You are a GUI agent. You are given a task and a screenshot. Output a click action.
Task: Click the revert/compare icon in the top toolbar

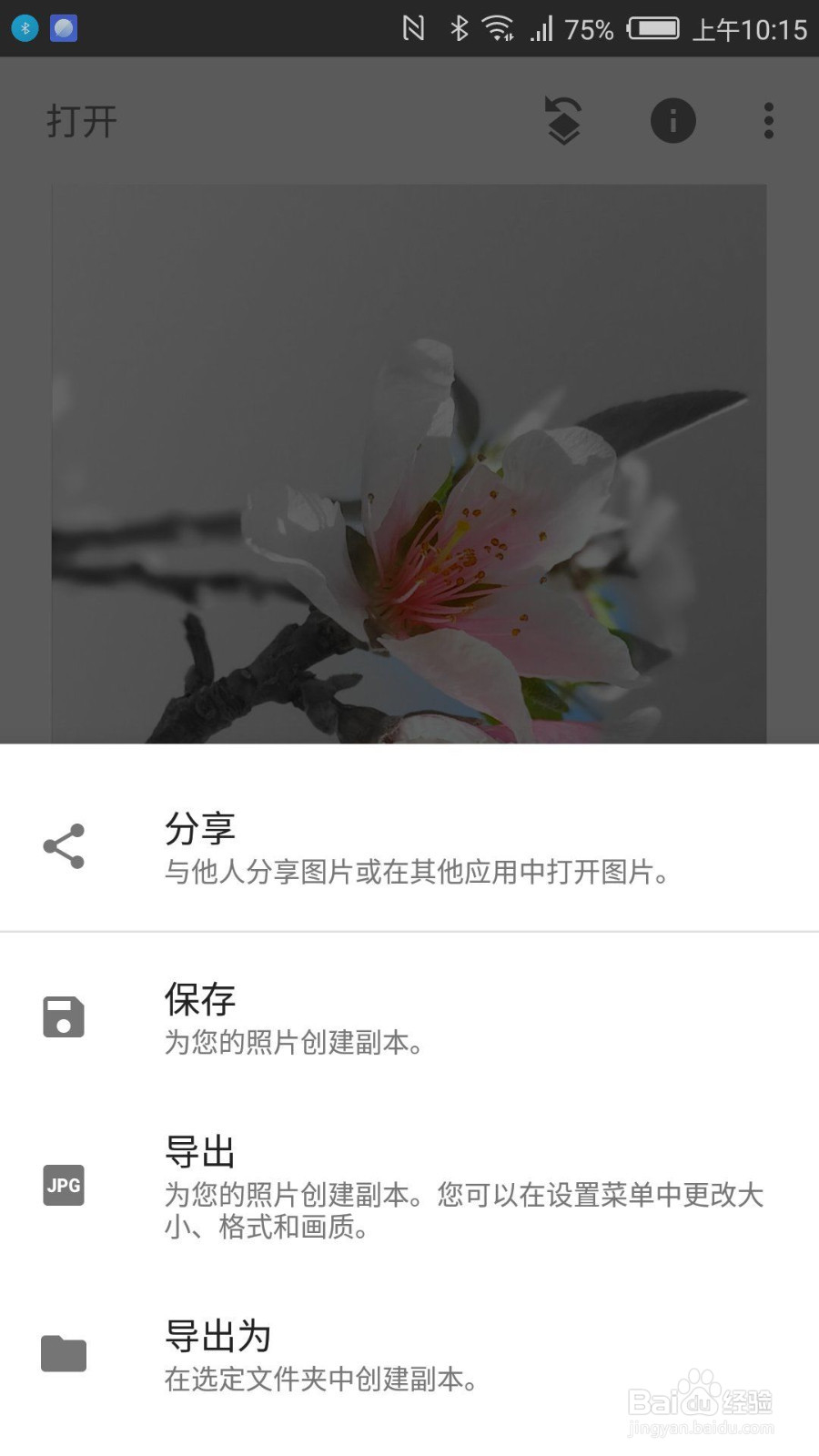coord(562,120)
